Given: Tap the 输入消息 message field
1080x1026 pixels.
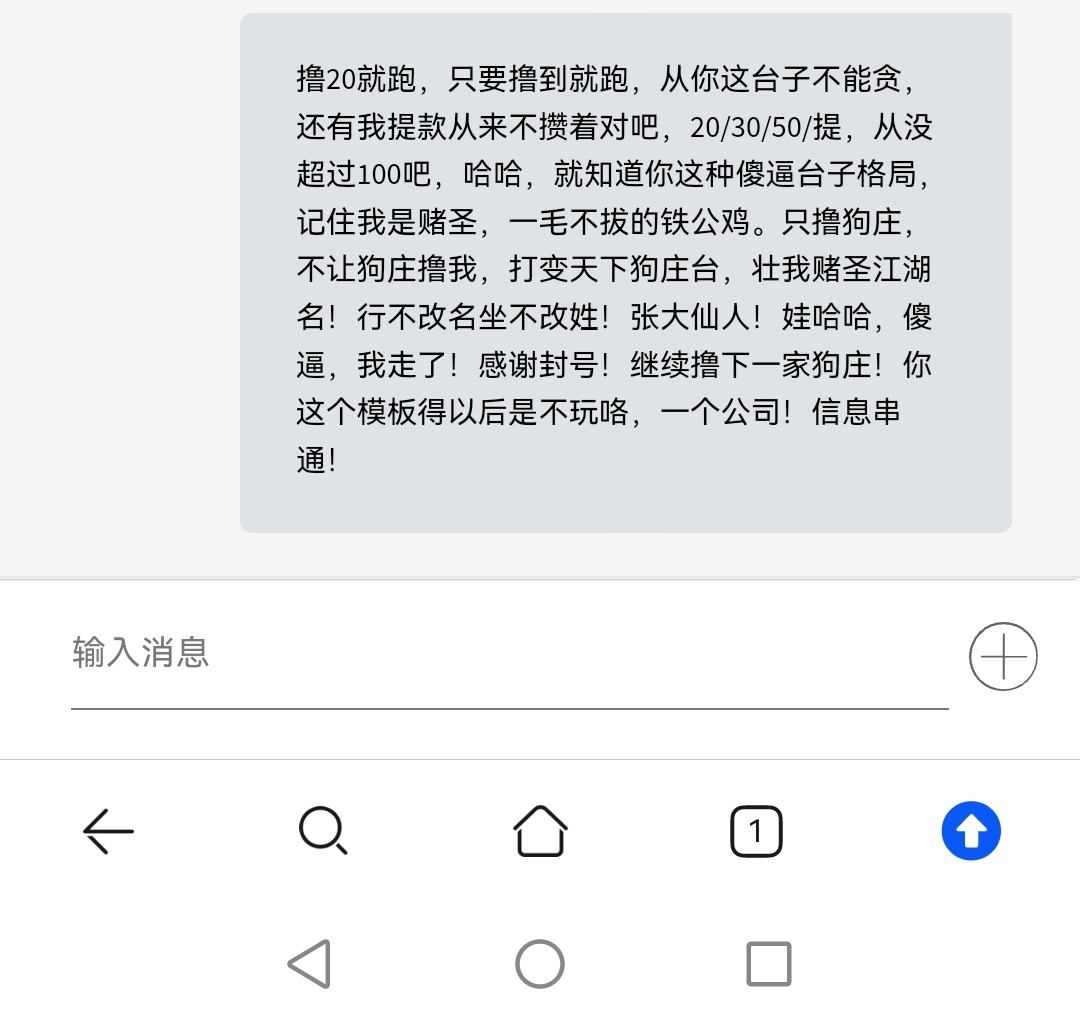Looking at the screenshot, I should 508,653.
